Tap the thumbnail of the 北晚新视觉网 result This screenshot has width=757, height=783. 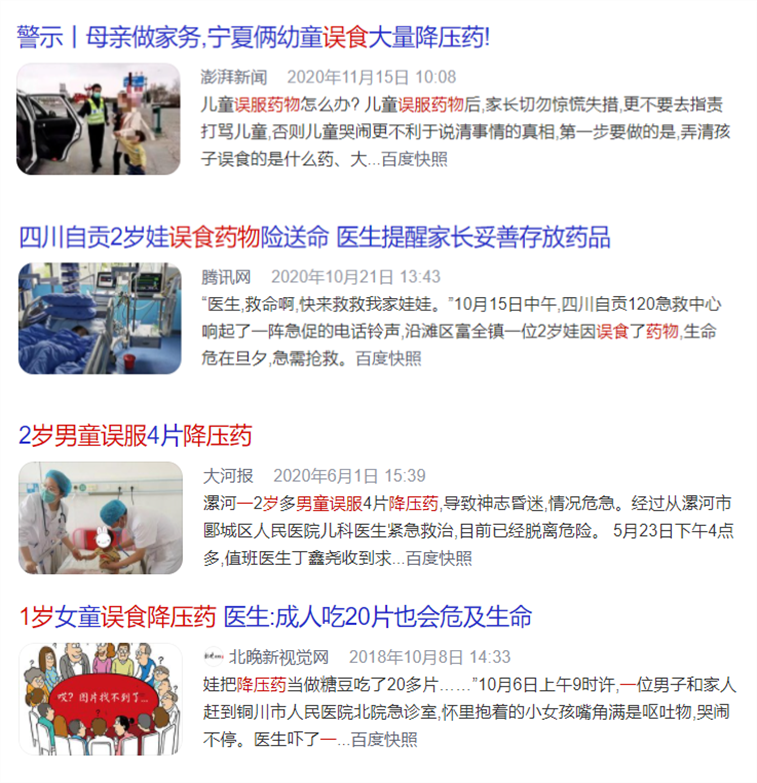point(99,699)
